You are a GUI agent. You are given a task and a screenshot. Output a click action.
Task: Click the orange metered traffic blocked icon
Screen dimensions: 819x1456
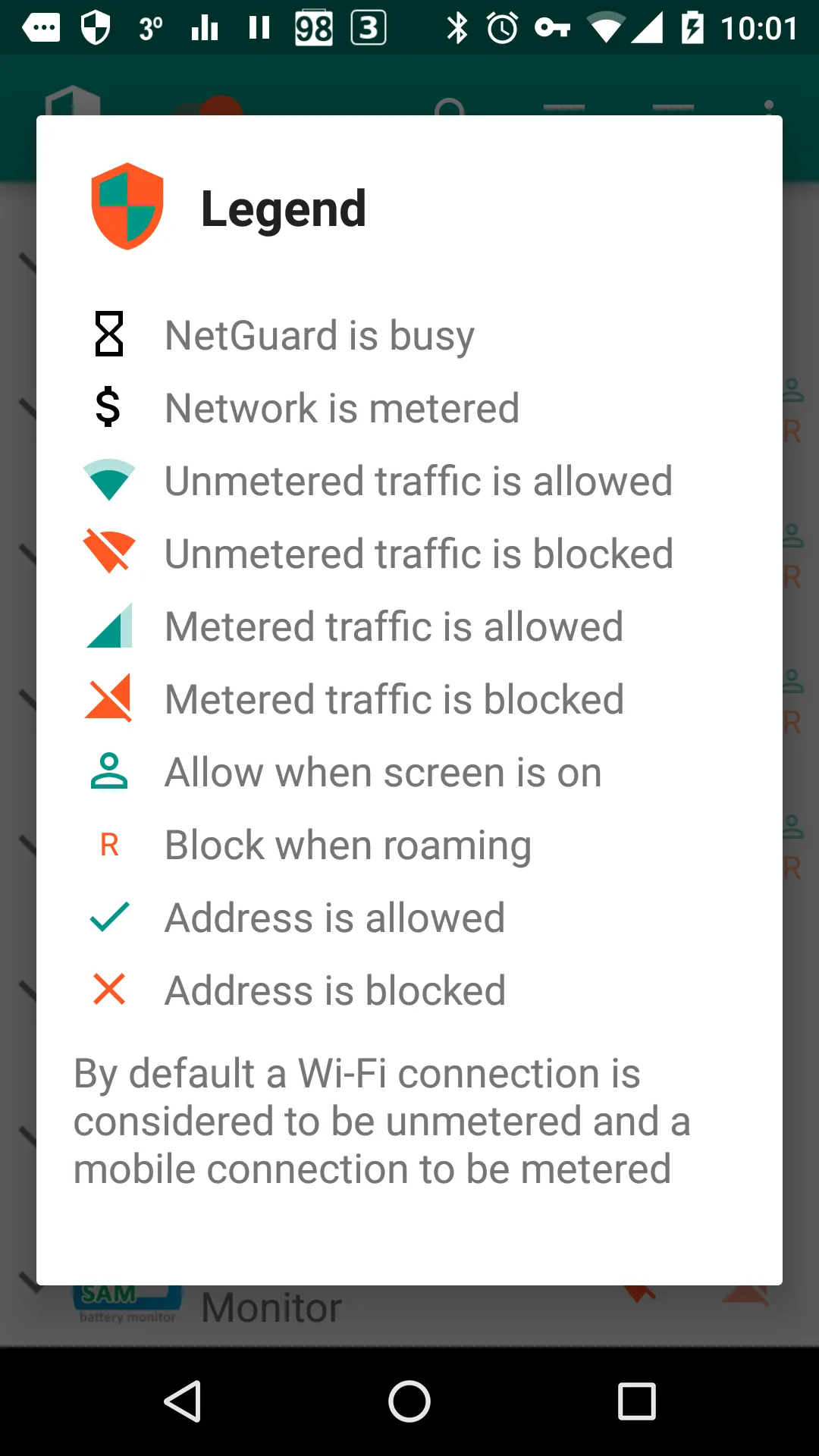point(108,696)
